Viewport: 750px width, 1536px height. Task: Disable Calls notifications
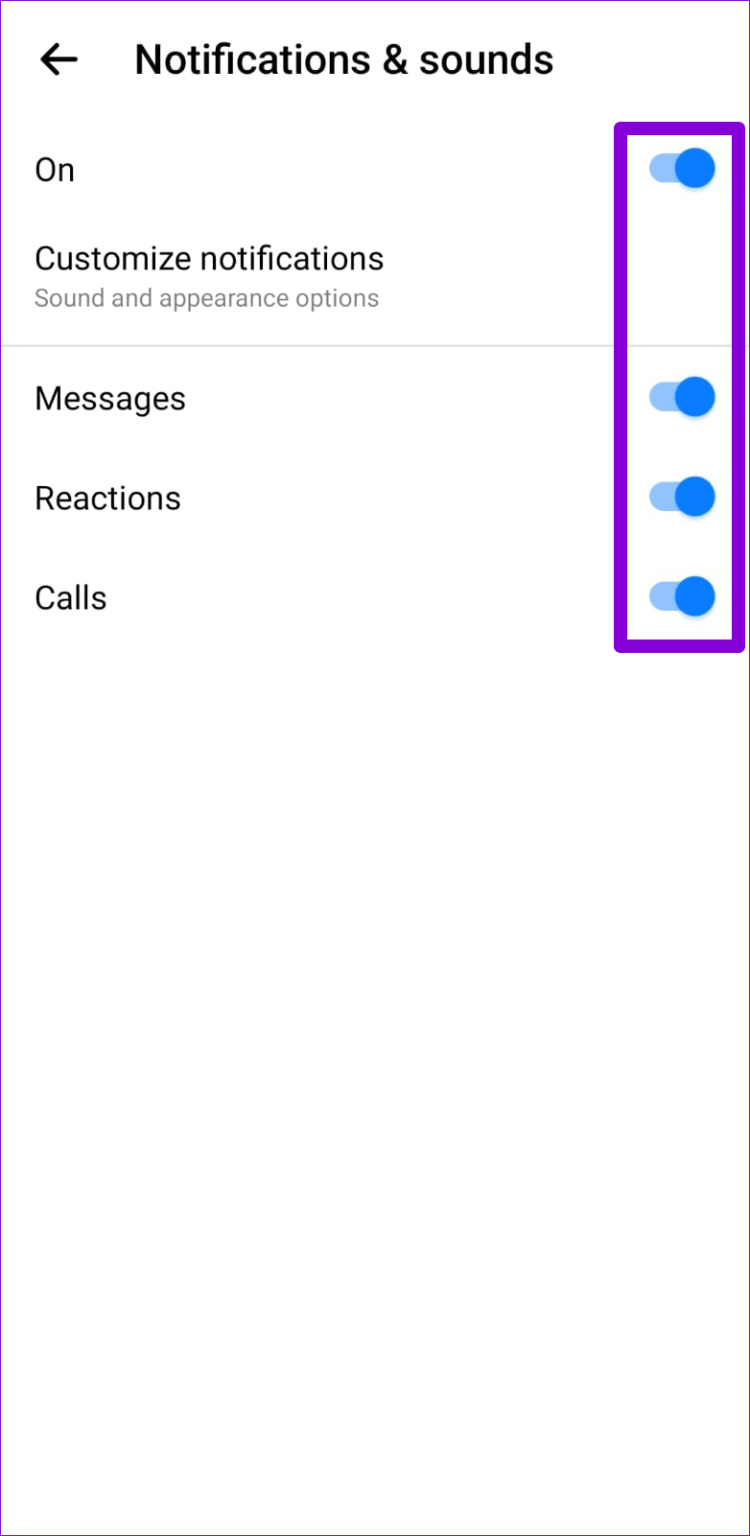(682, 596)
